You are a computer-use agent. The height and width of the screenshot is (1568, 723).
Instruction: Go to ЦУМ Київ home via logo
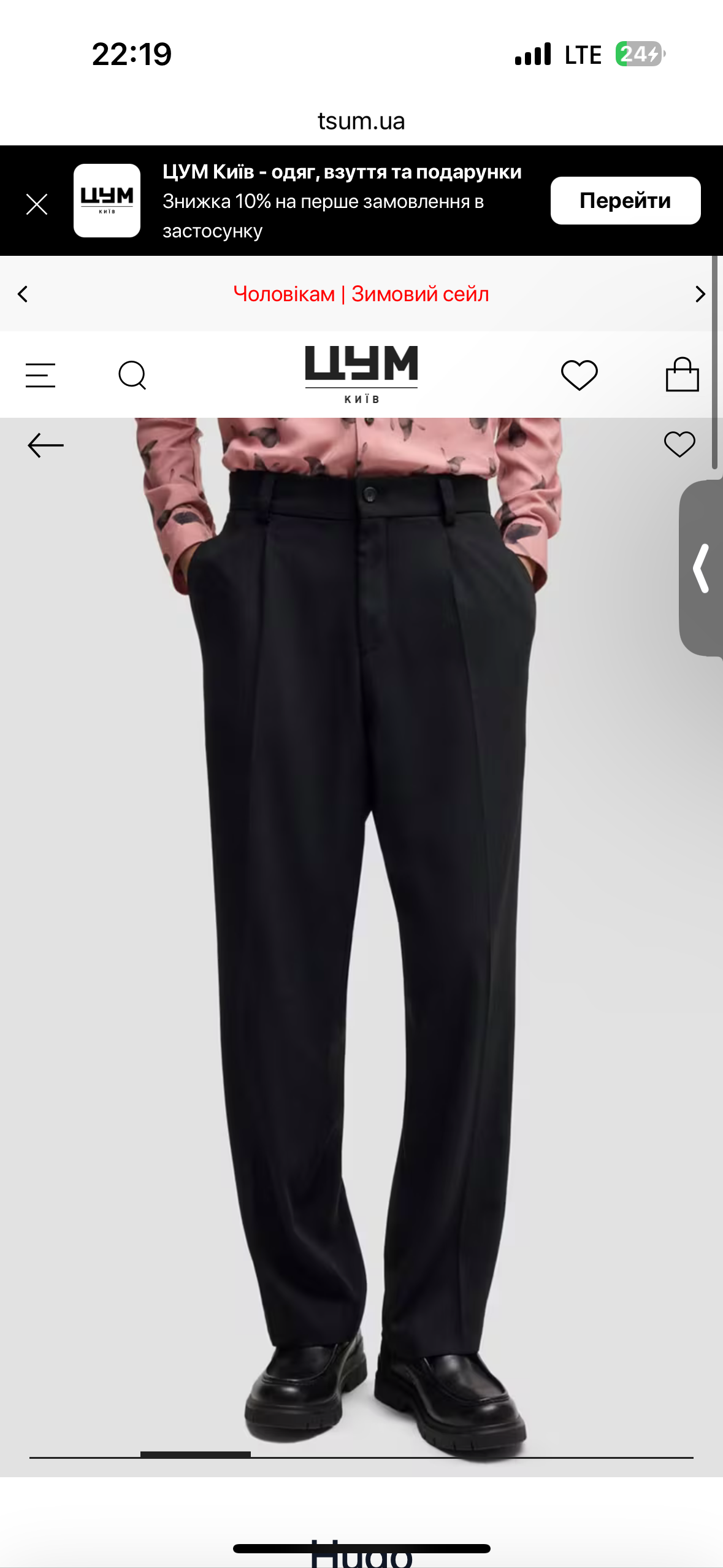tap(361, 373)
